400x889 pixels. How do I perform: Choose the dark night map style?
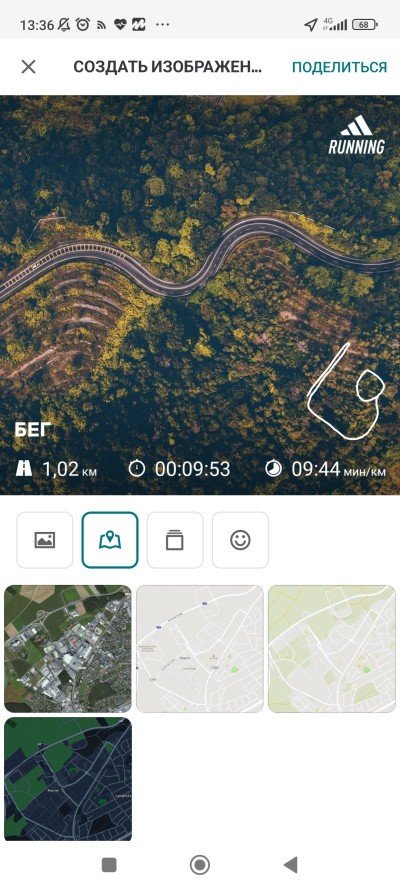pos(68,779)
